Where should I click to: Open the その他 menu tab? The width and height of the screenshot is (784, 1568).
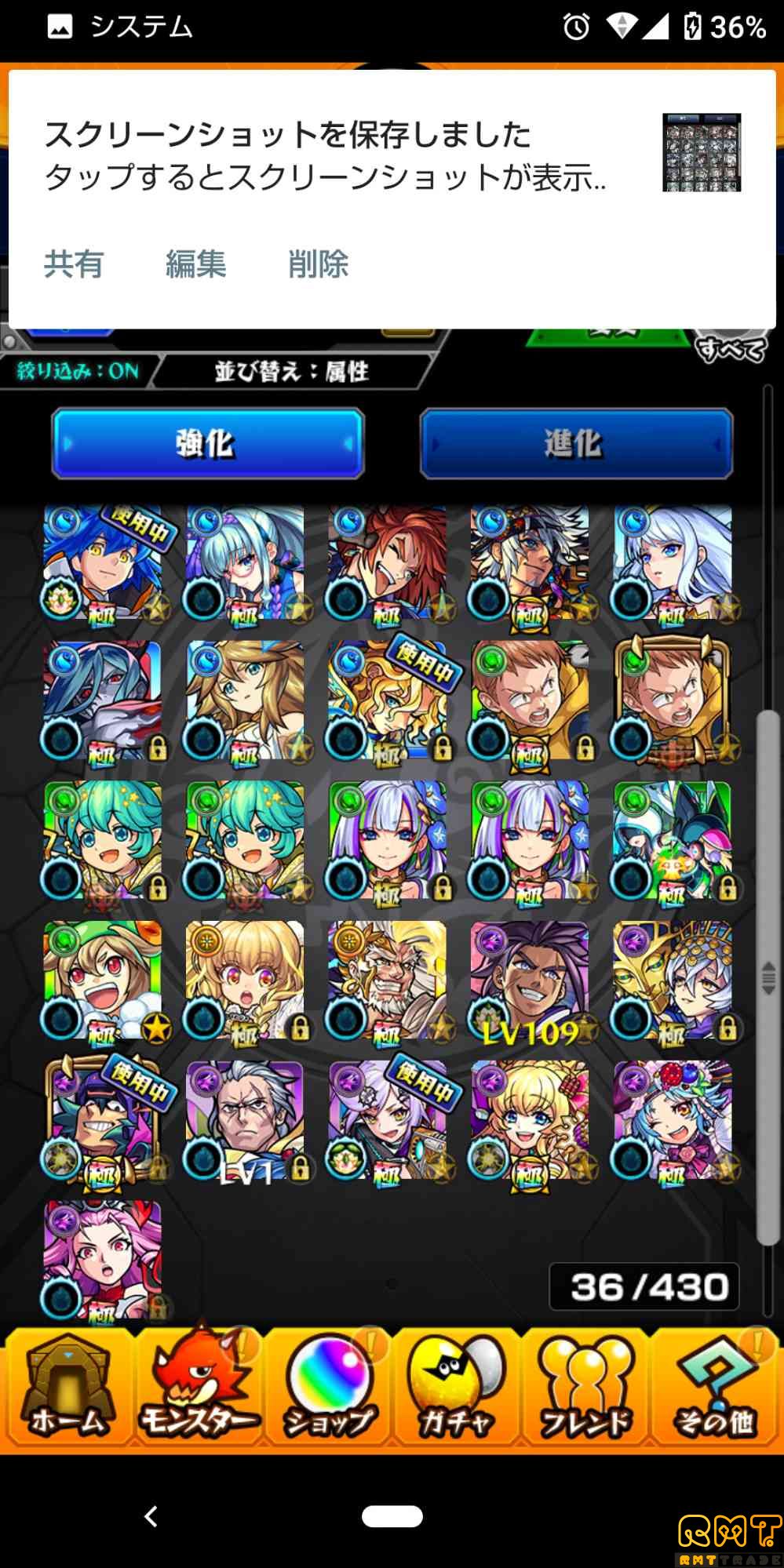716,1390
